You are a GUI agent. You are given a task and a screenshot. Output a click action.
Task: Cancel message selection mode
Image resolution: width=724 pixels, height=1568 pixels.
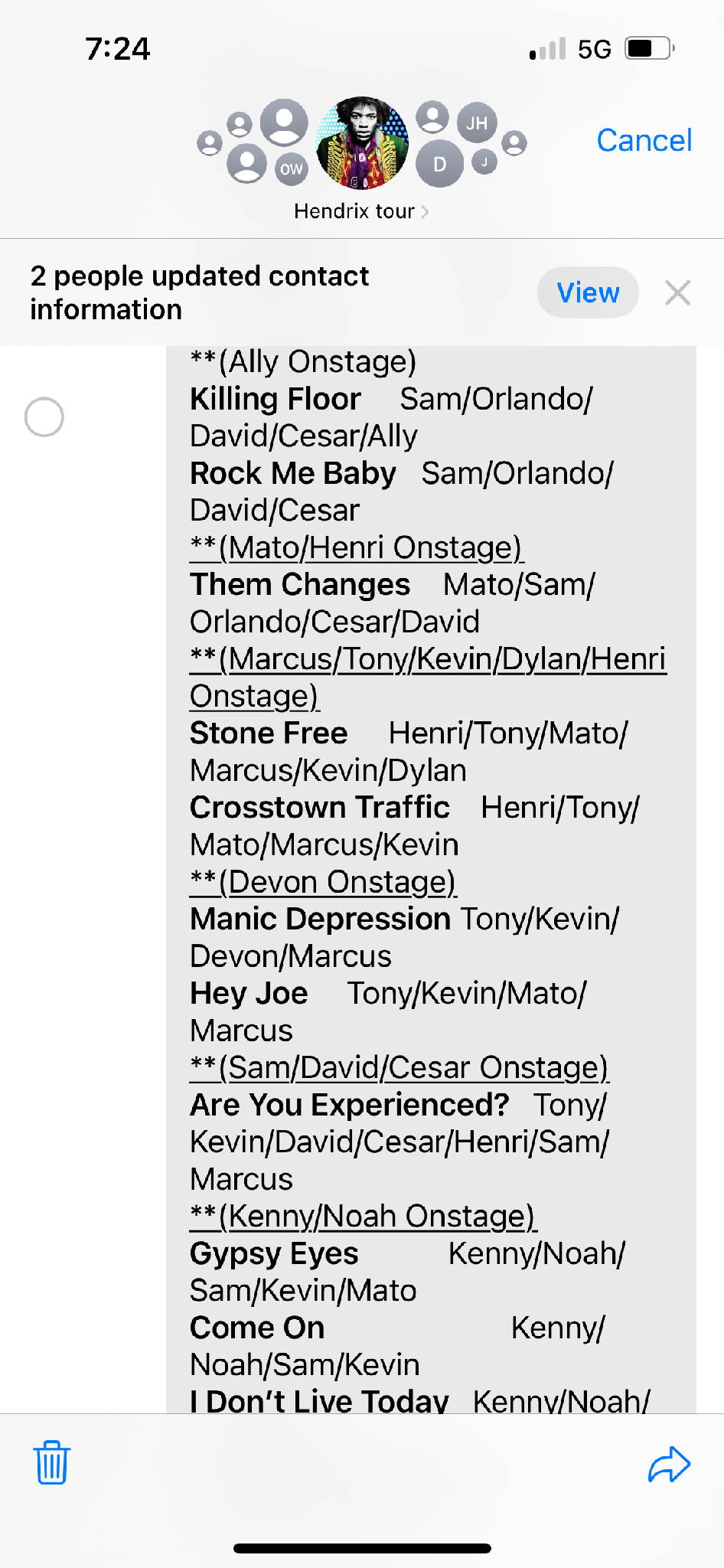[644, 141]
